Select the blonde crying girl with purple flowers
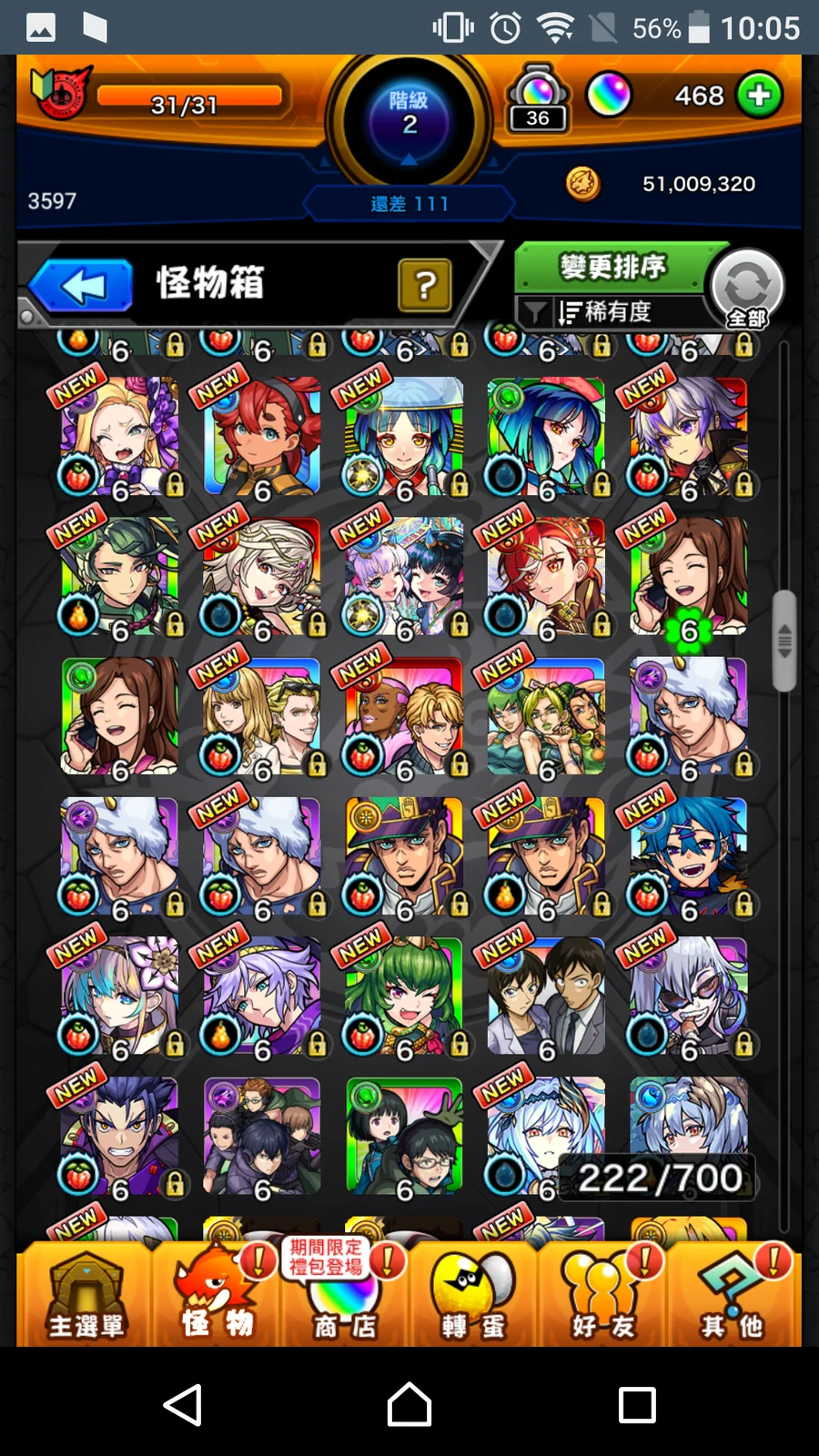Image resolution: width=819 pixels, height=1456 pixels. 120,437
